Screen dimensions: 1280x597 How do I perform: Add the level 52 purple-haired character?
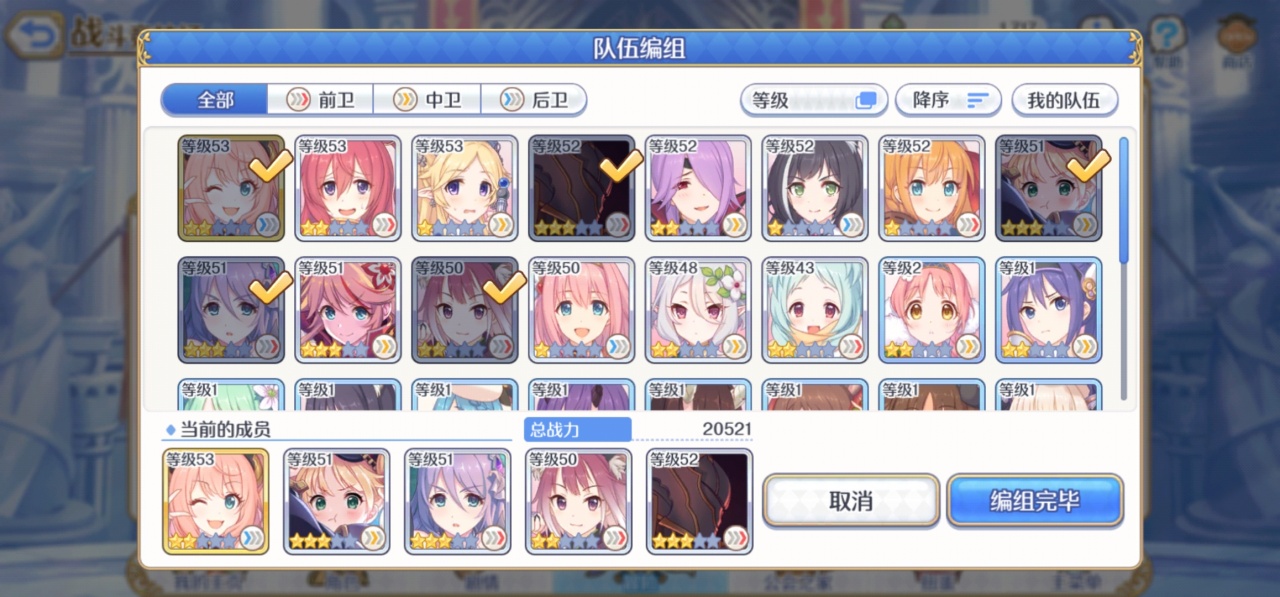point(698,188)
